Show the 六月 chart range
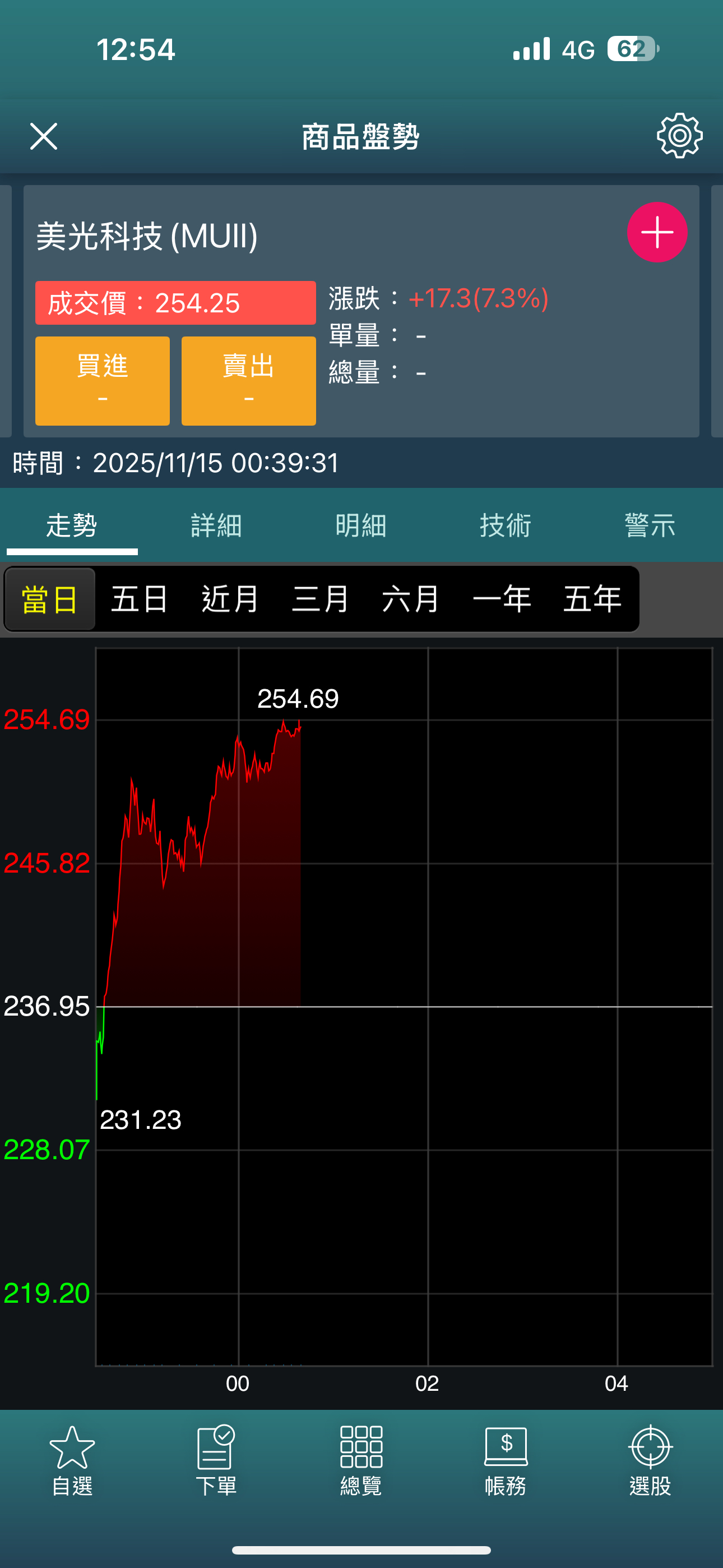This screenshot has height=1568, width=723. 411,599
